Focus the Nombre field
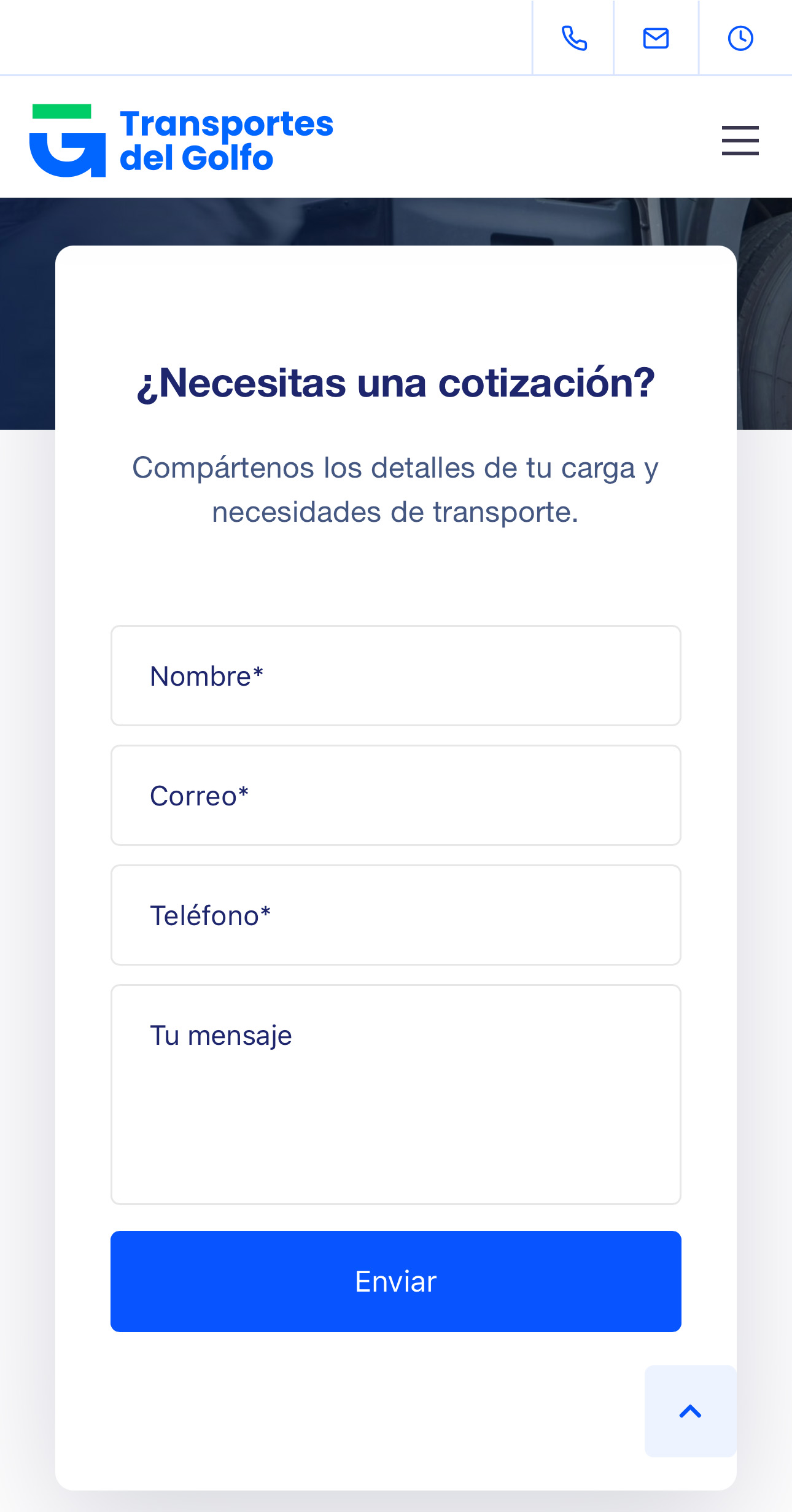This screenshot has width=792, height=1512. point(396,676)
